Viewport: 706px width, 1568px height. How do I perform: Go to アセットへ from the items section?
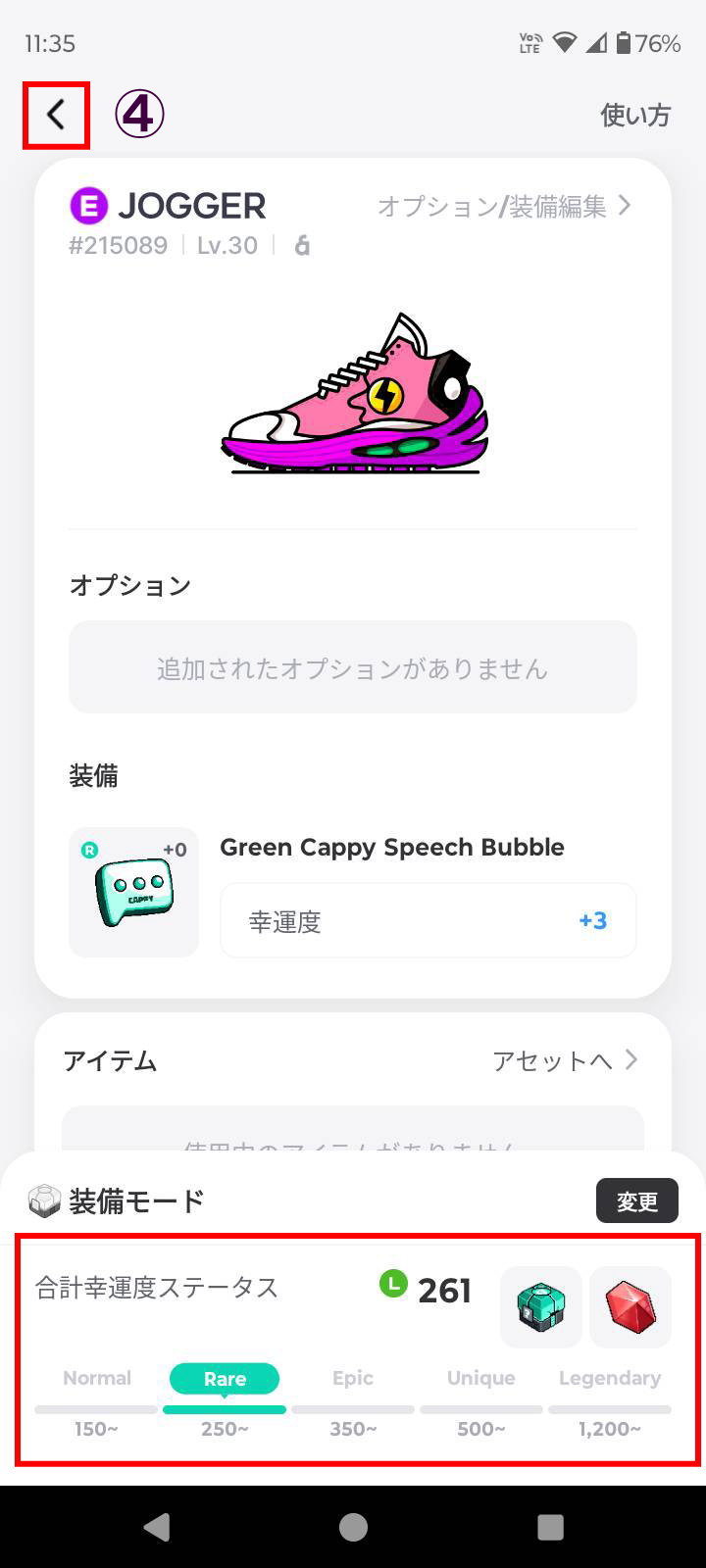[x=565, y=1060]
